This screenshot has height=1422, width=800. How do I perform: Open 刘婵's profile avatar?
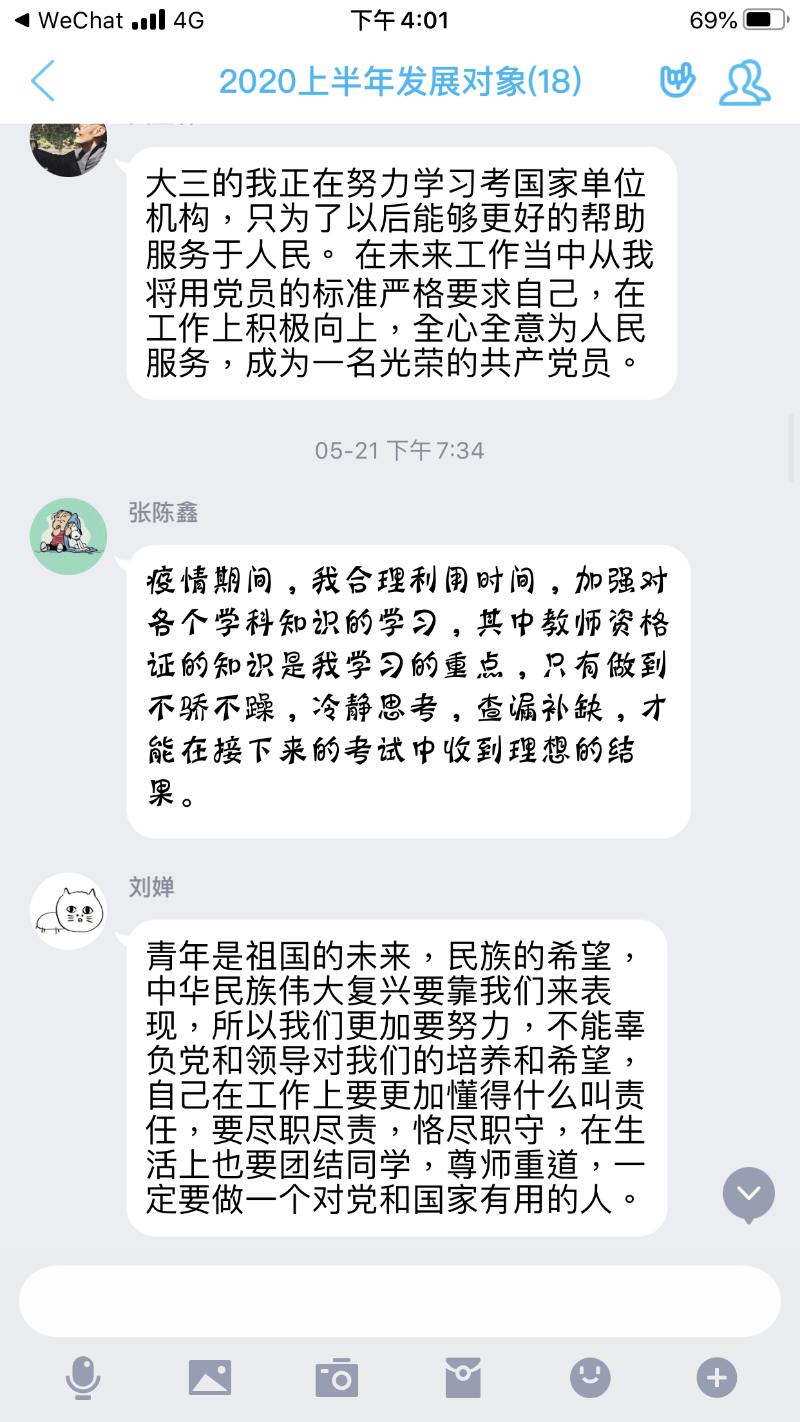pos(68,911)
